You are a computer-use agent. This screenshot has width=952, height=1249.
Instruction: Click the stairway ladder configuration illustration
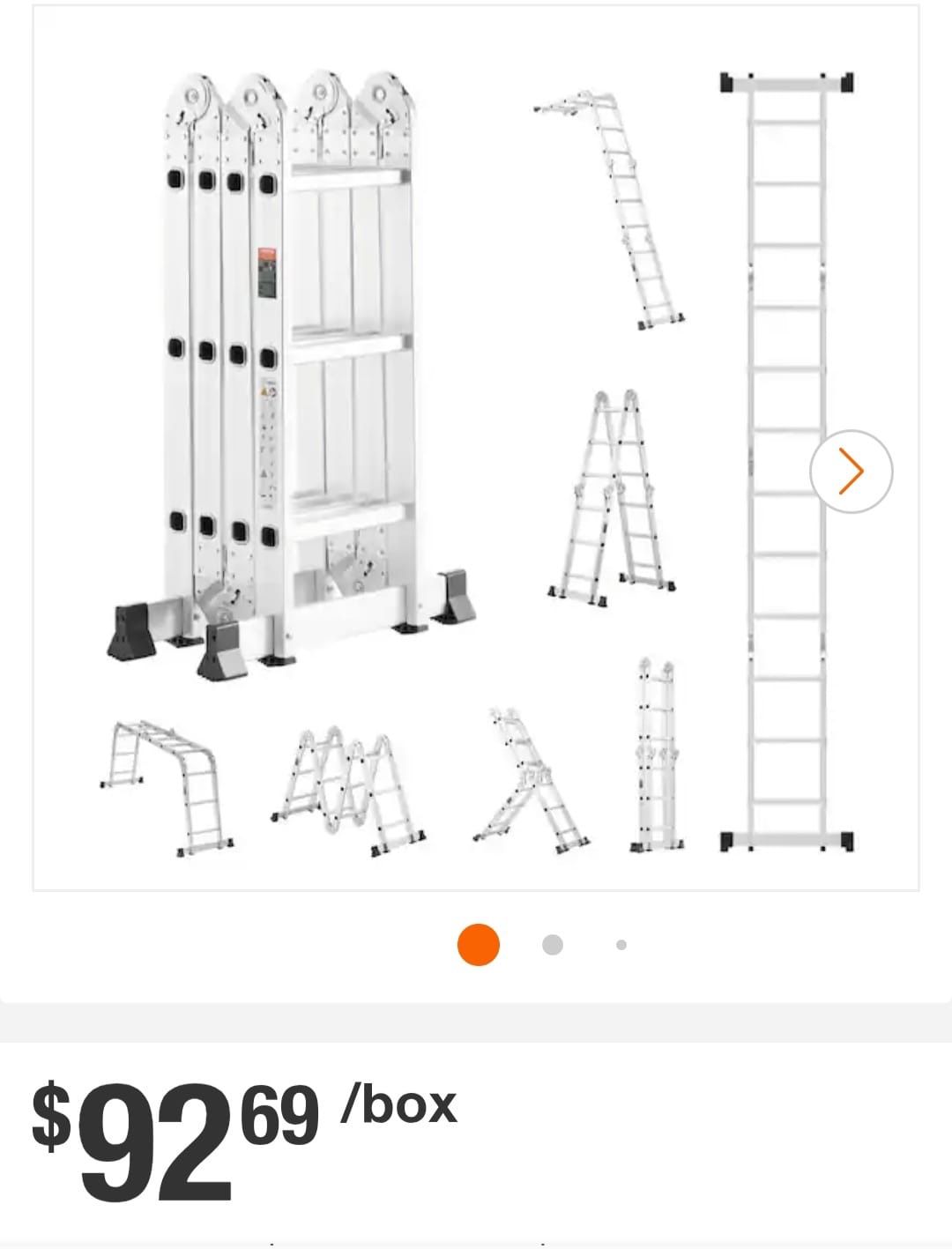pyautogui.click(x=529, y=776)
